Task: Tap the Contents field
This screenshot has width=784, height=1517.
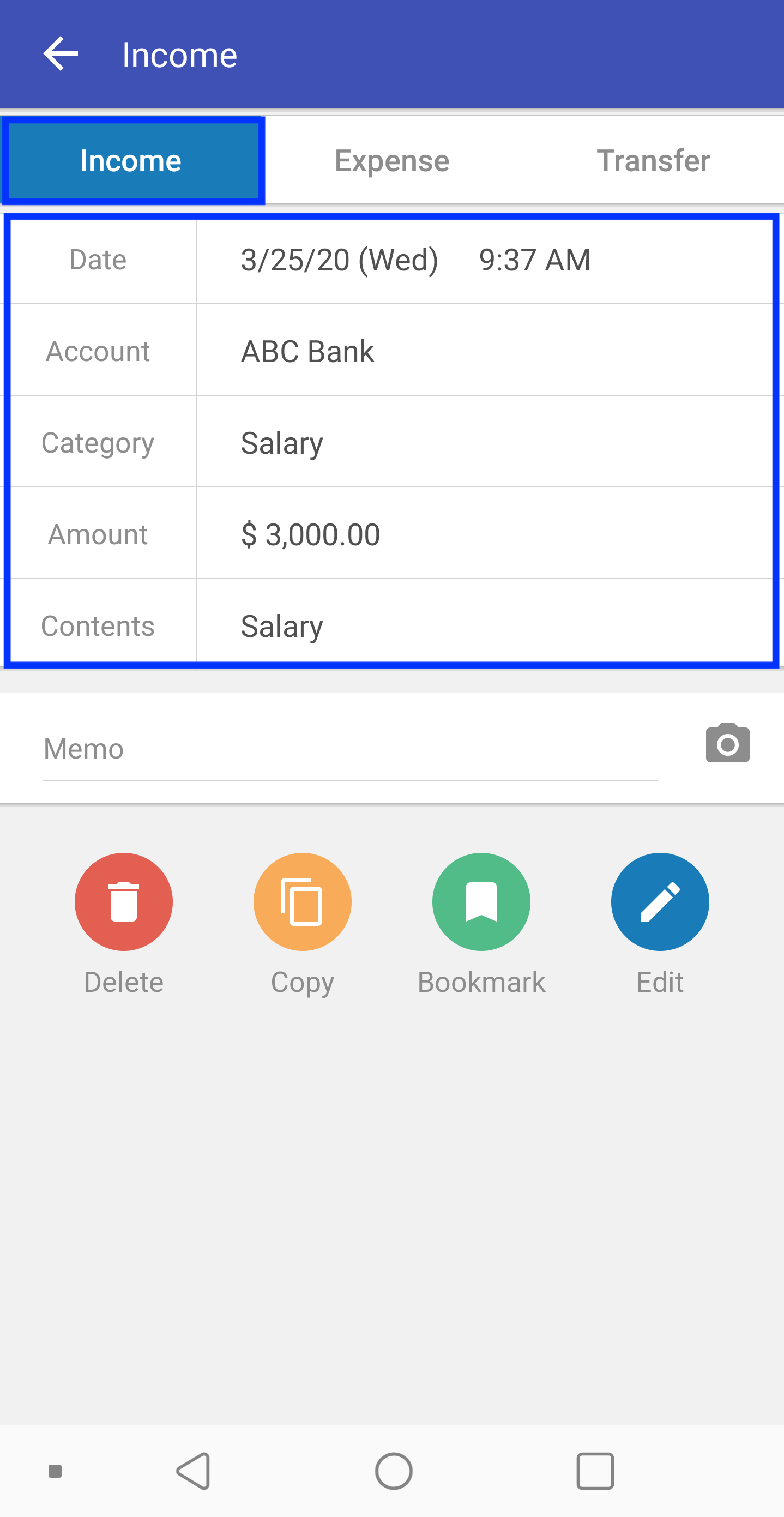Action: pyautogui.click(x=392, y=624)
